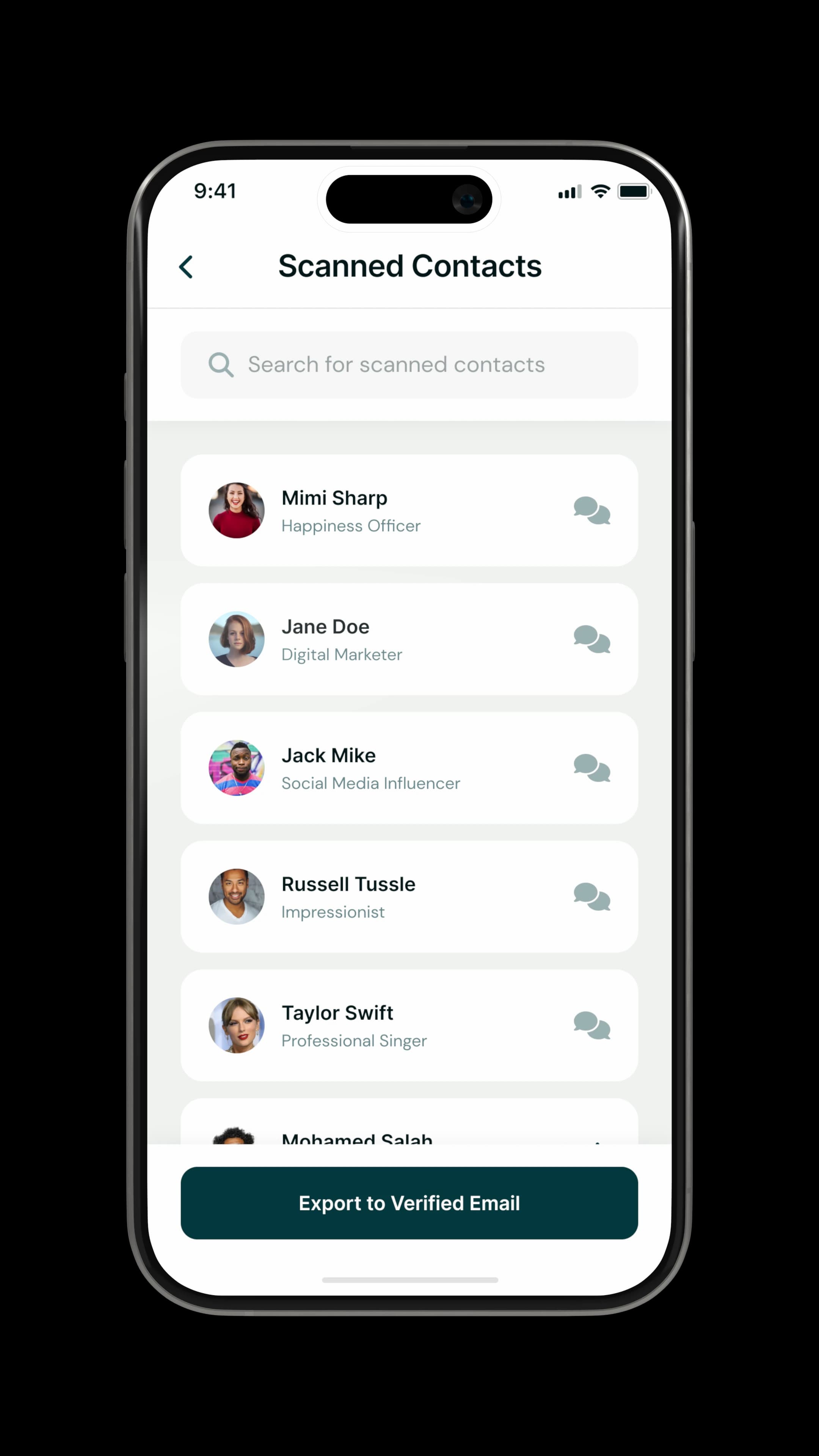Export contacts to verified email
The image size is (819, 1456).
(409, 1203)
